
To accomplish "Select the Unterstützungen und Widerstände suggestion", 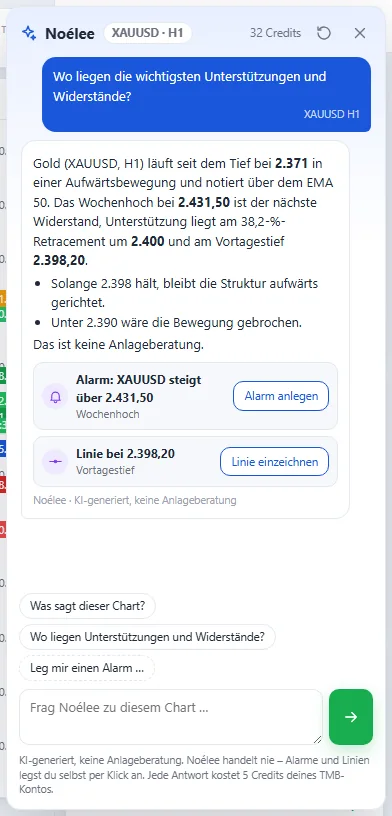I will (x=147, y=636).
